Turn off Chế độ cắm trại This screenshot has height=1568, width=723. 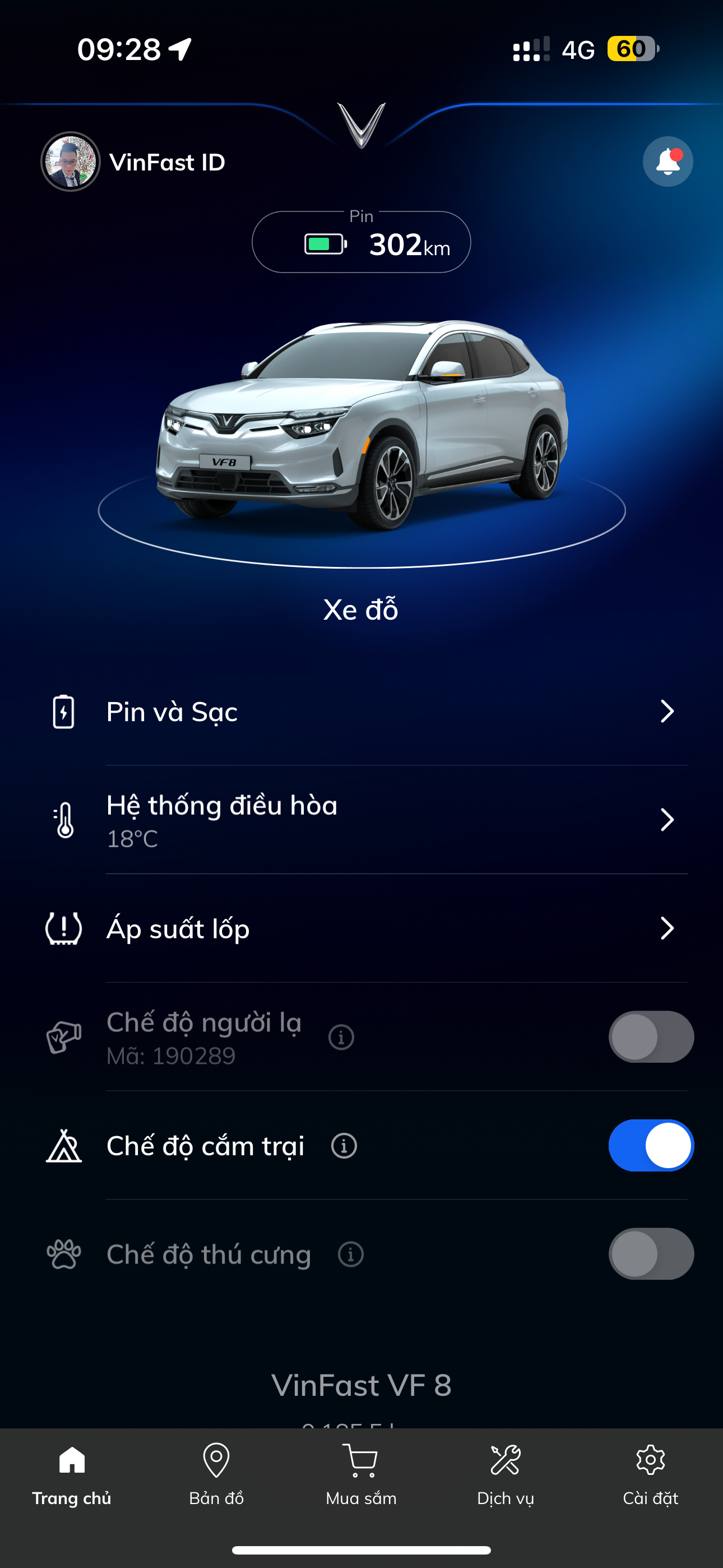pos(651,1146)
